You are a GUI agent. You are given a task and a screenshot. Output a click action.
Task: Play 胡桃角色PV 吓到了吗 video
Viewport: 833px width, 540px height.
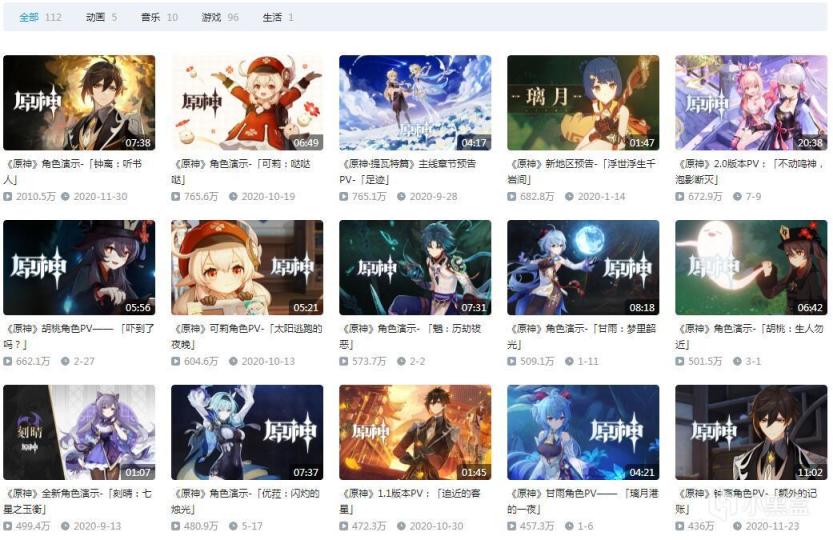pos(79,267)
